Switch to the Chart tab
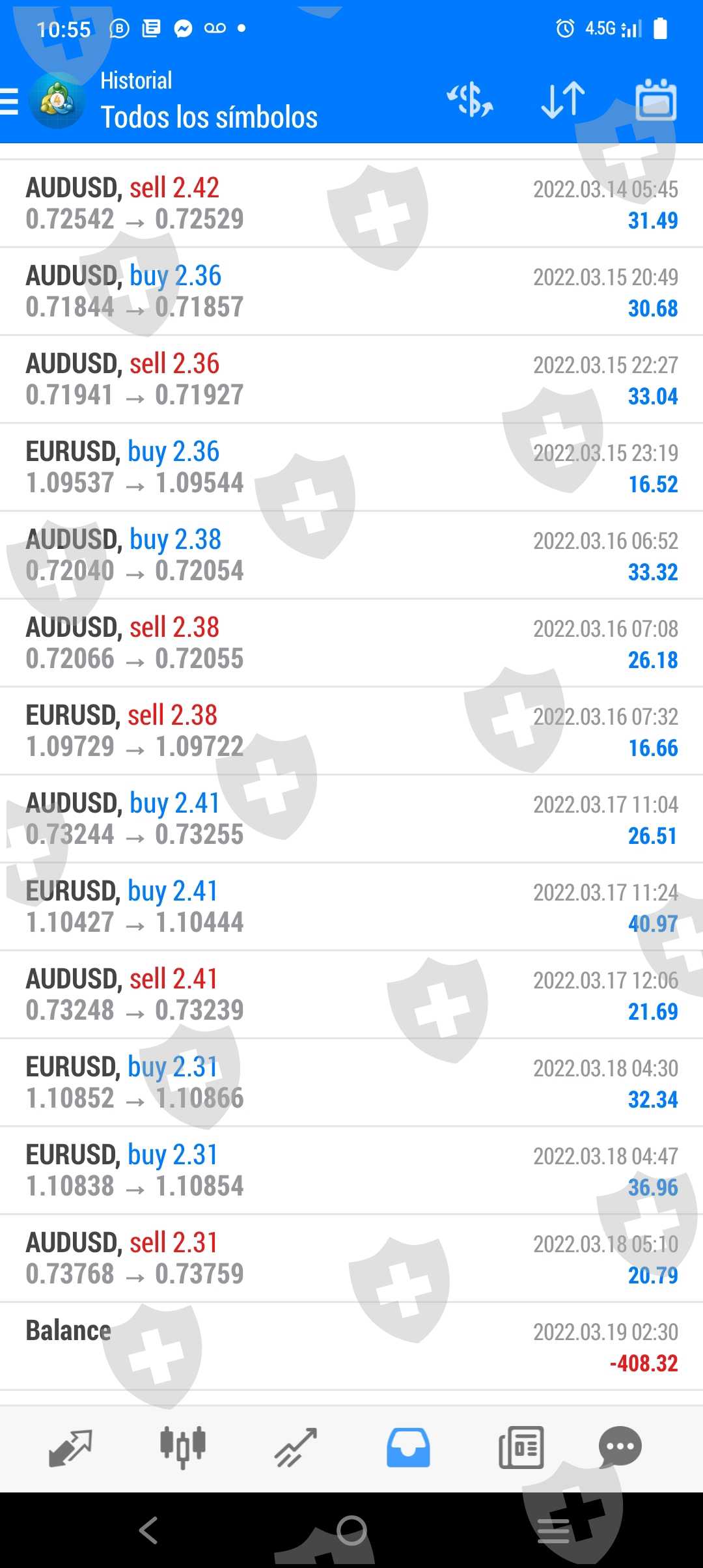 click(x=183, y=1448)
